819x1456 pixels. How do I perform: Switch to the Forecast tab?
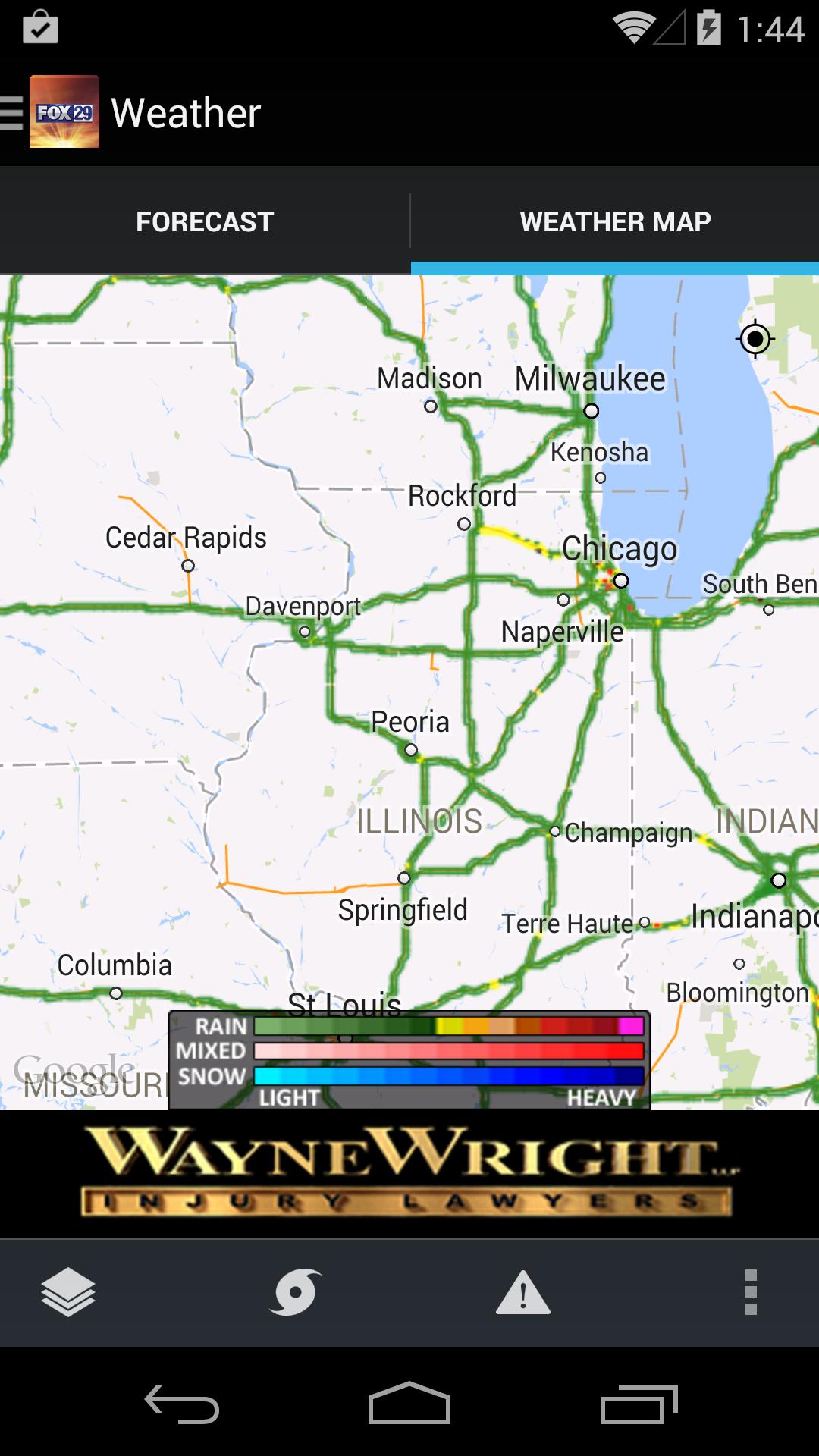[205, 221]
